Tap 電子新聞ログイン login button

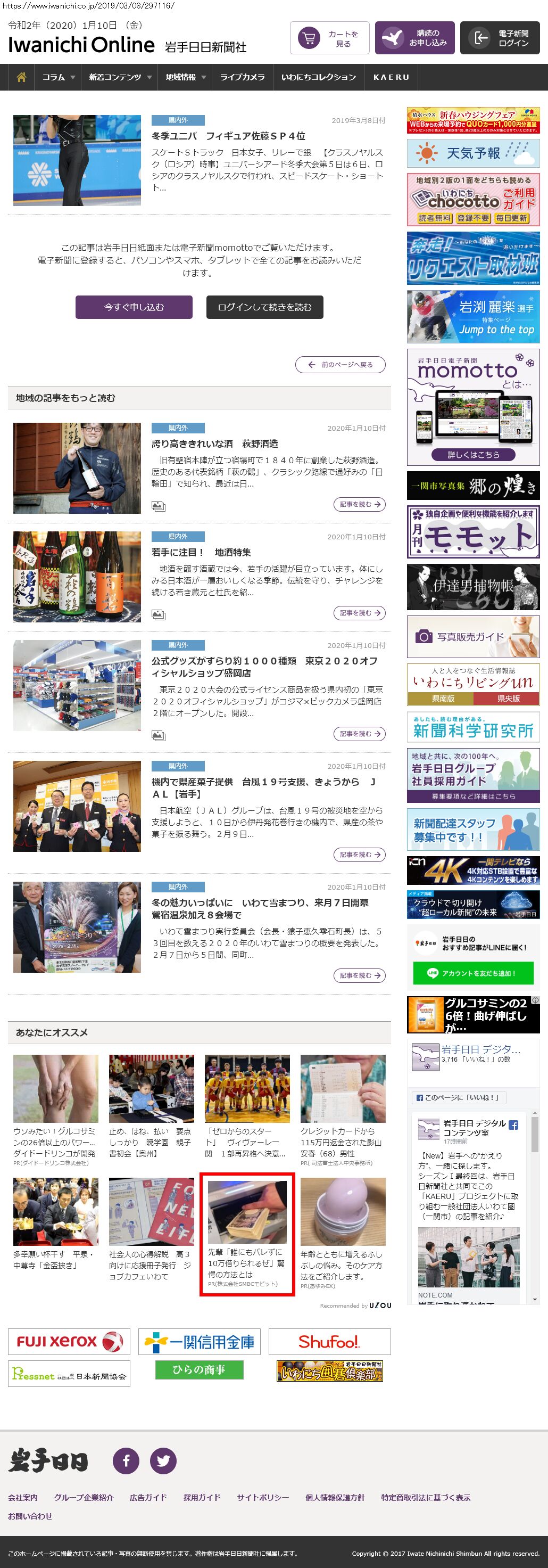[x=500, y=38]
